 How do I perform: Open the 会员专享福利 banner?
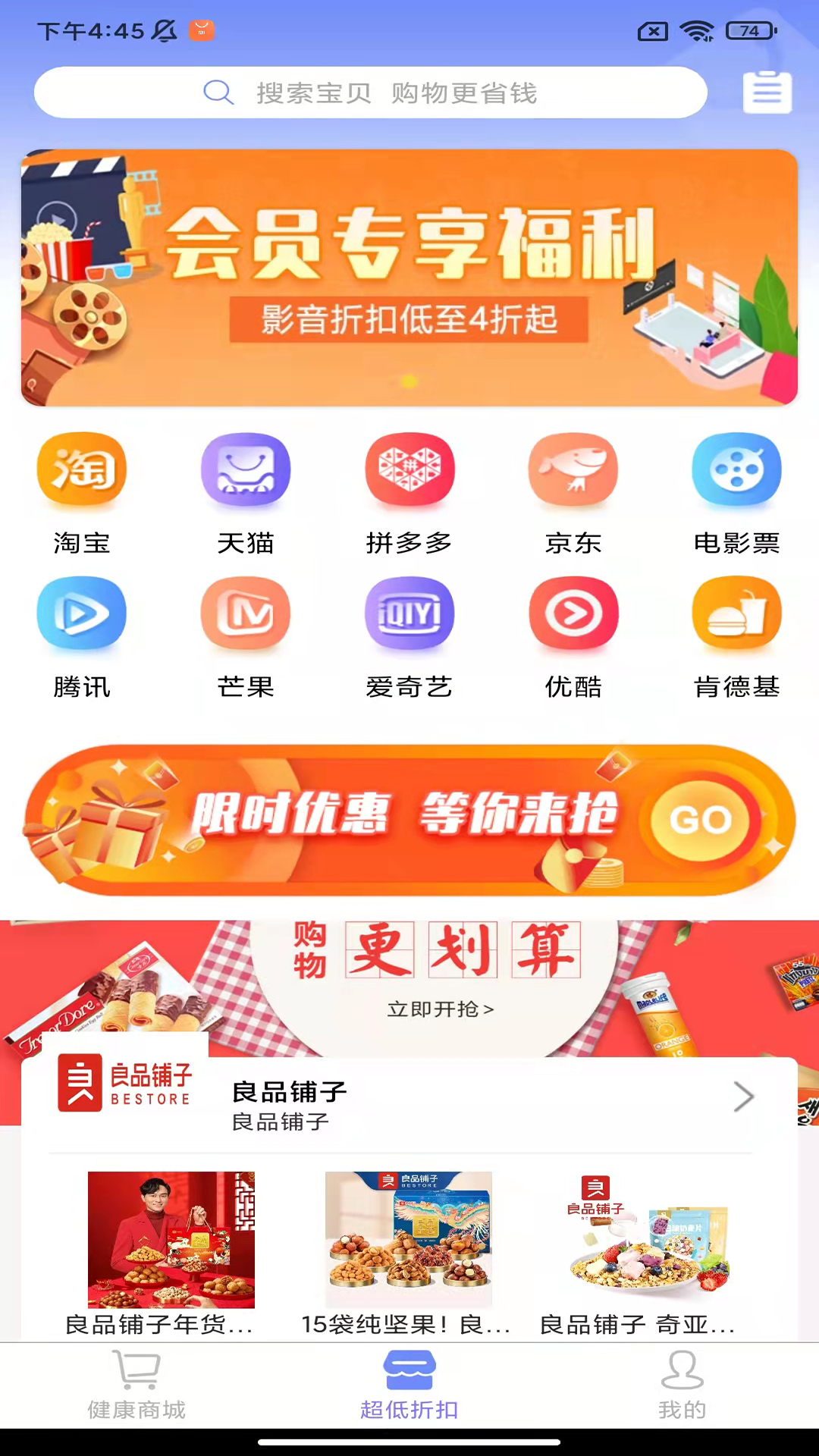pos(409,278)
